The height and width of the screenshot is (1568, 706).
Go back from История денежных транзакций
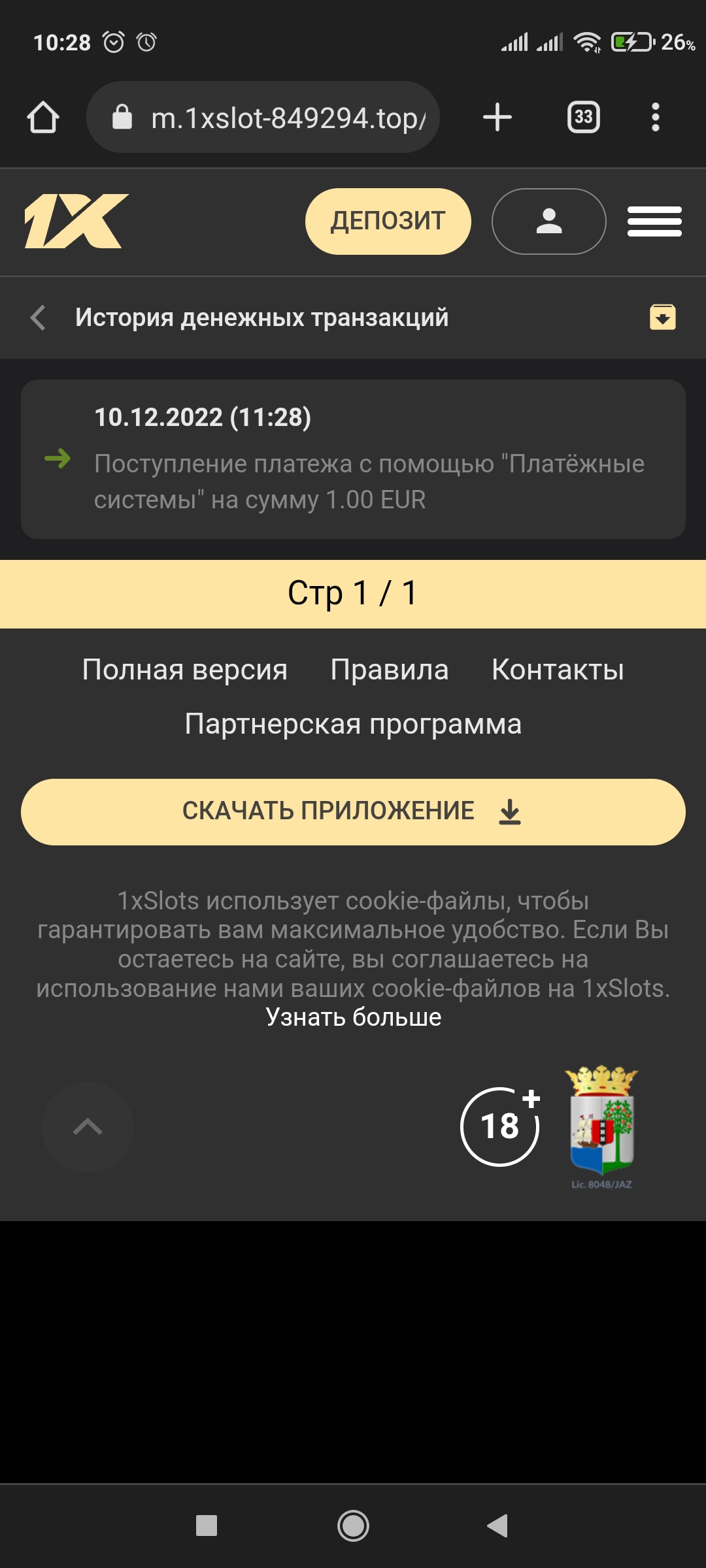38,318
